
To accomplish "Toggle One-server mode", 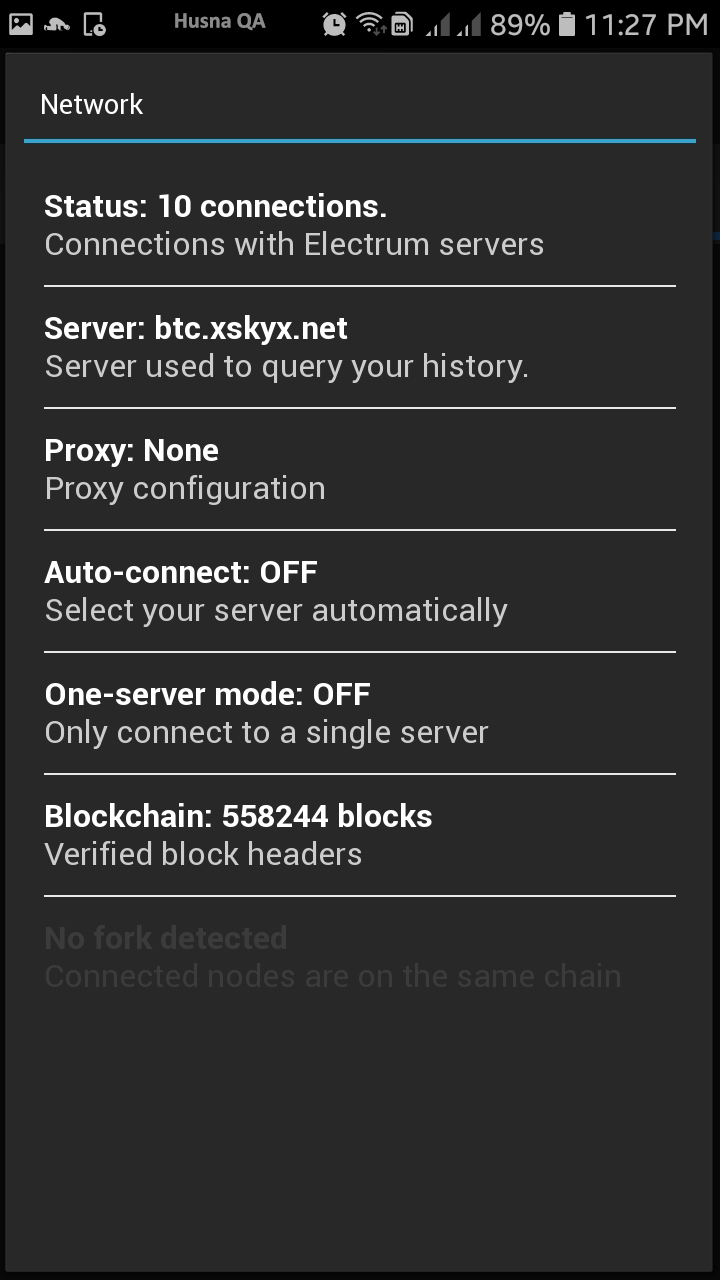I will pyautogui.click(x=360, y=713).
